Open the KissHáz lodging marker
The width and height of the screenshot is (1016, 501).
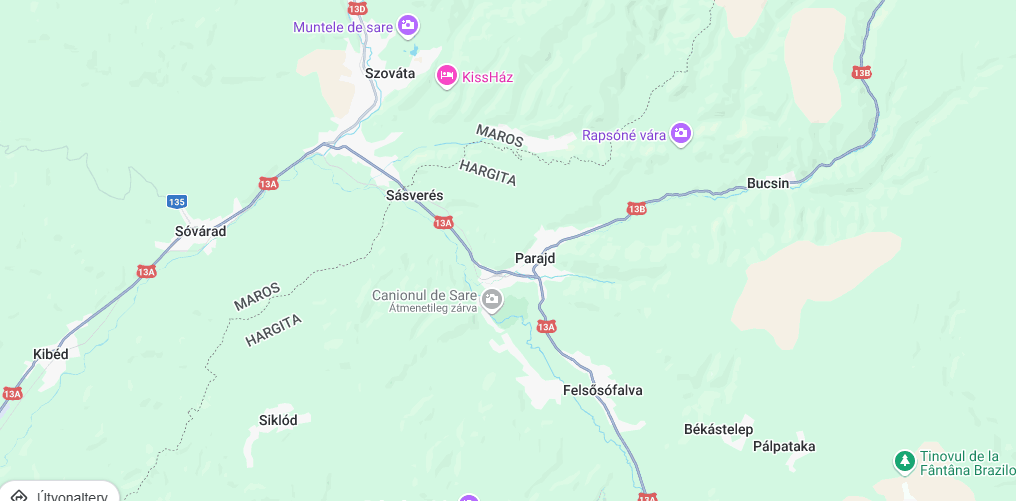[447, 75]
